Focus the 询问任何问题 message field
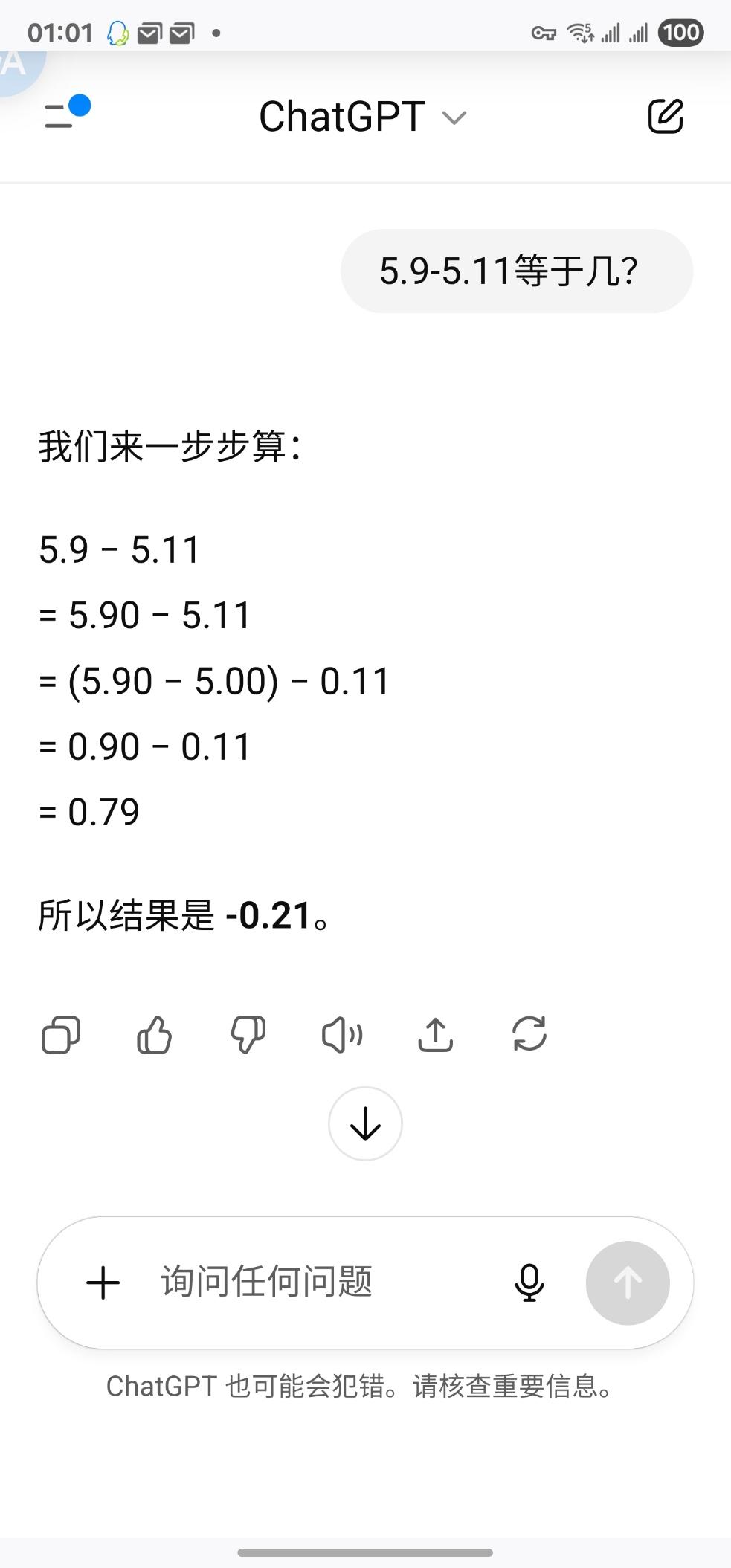Viewport: 731px width, 1568px height. click(320, 1282)
